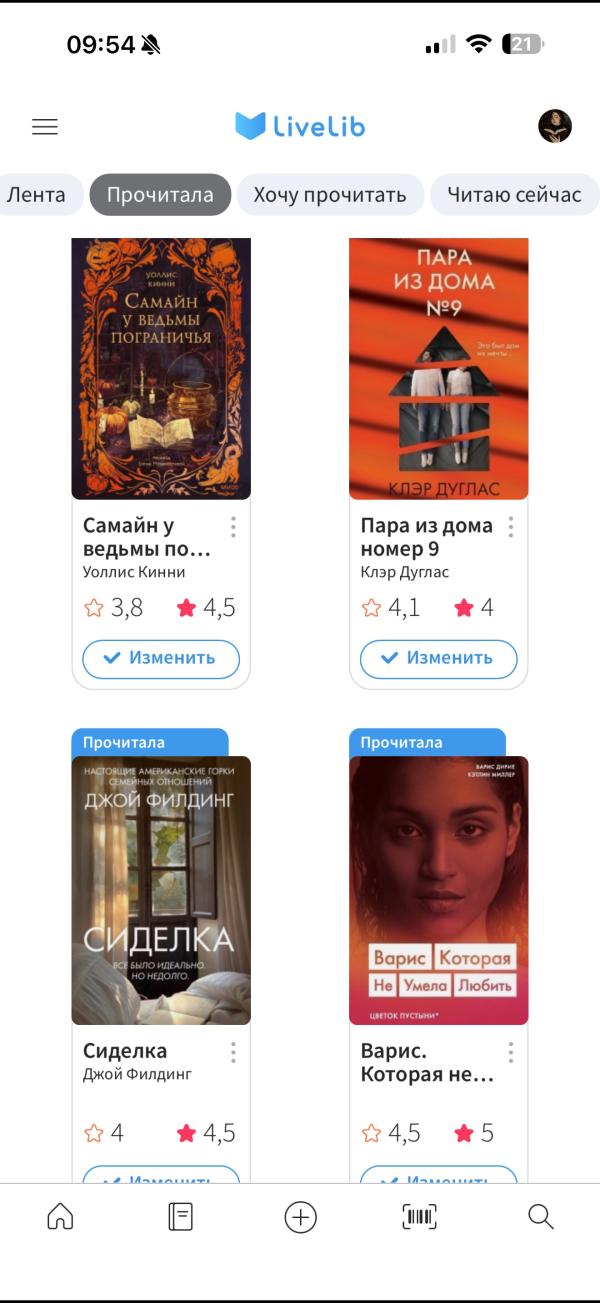Viewport: 600px width, 1303px height.
Task: Open the hamburger drawer menu
Action: click(x=45, y=127)
